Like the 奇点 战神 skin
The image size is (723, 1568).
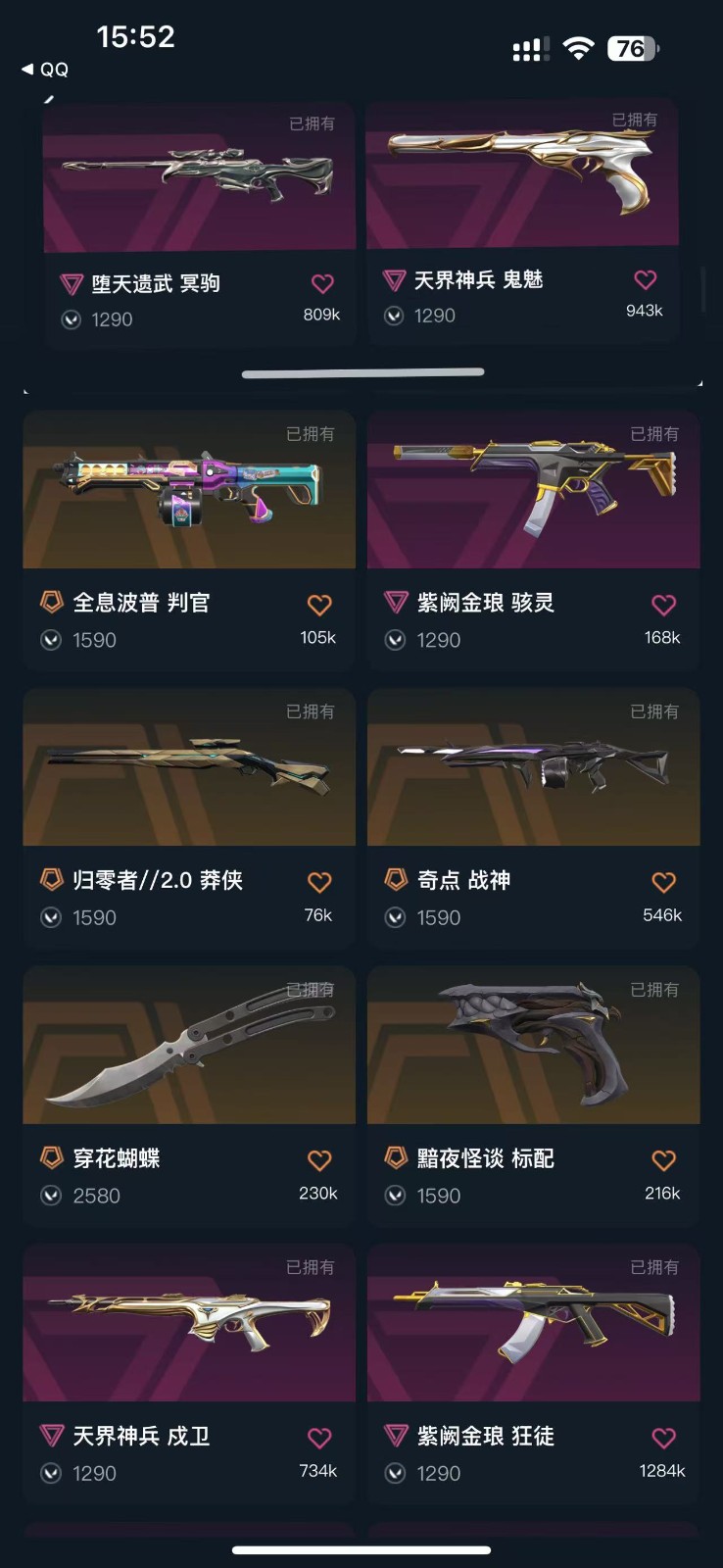coord(663,882)
